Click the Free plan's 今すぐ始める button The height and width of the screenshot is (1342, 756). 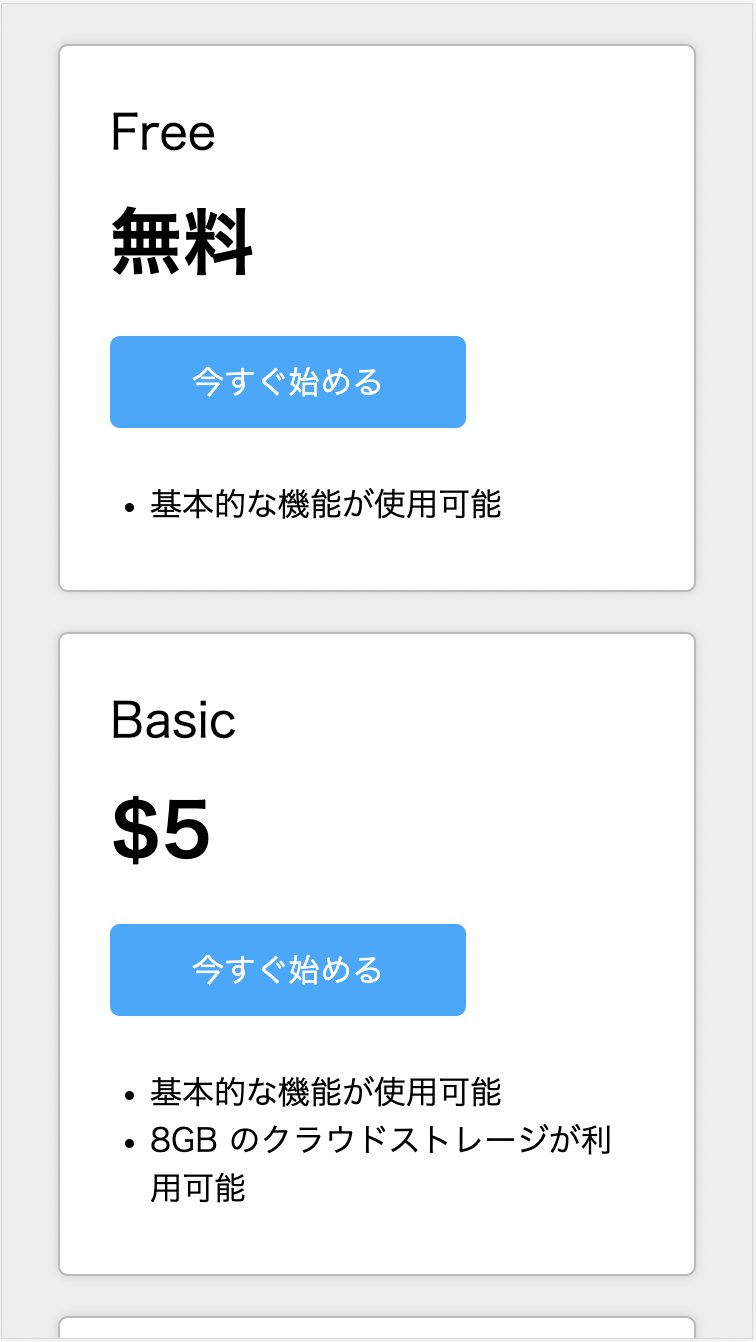click(287, 381)
